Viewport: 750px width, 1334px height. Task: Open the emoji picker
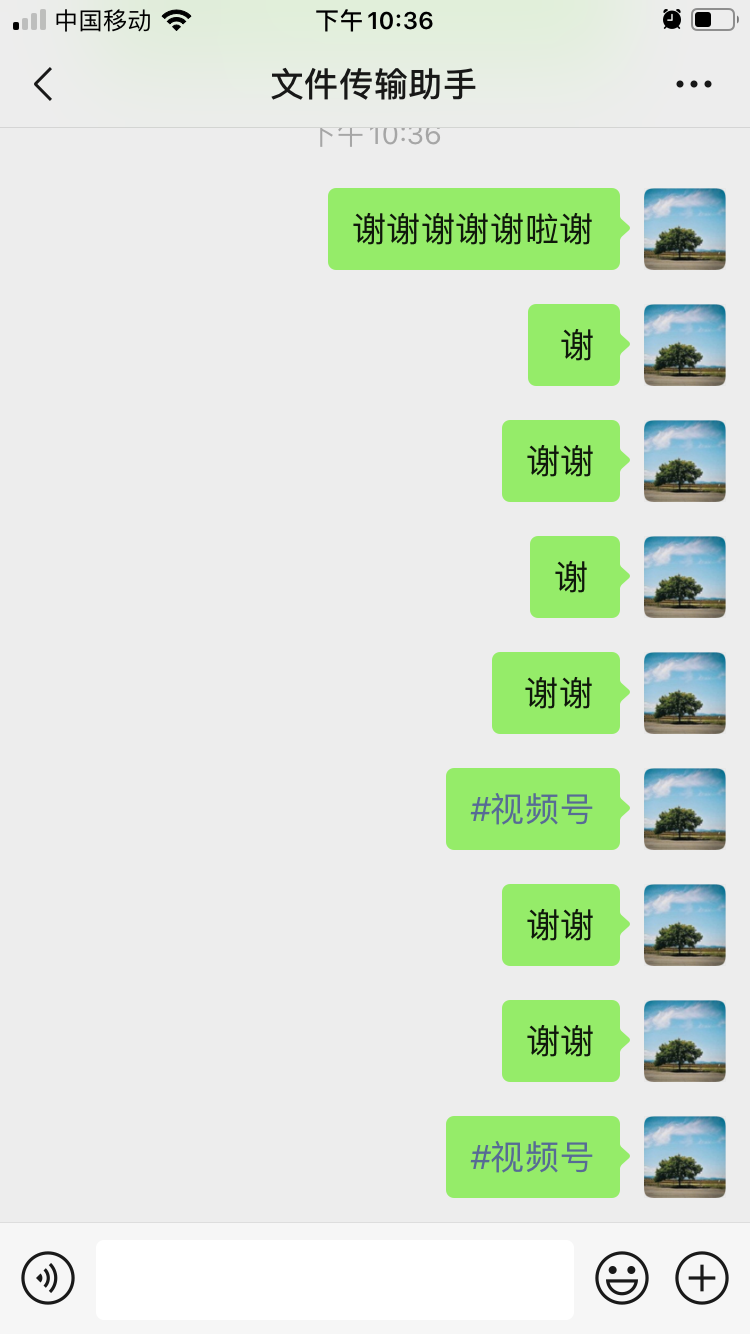point(621,1278)
